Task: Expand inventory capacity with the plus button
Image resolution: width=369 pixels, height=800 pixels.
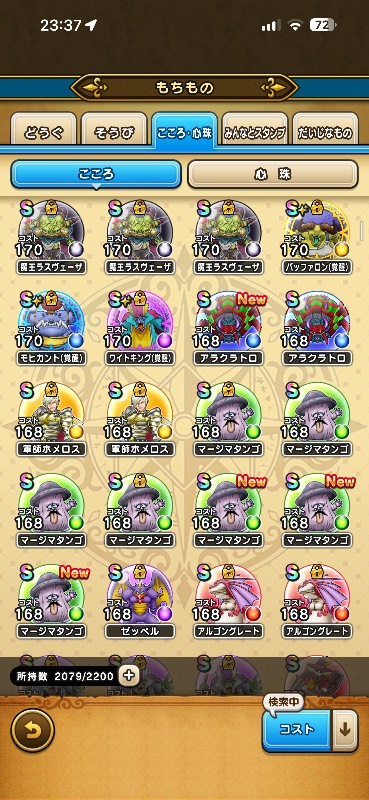Action: [x=129, y=676]
